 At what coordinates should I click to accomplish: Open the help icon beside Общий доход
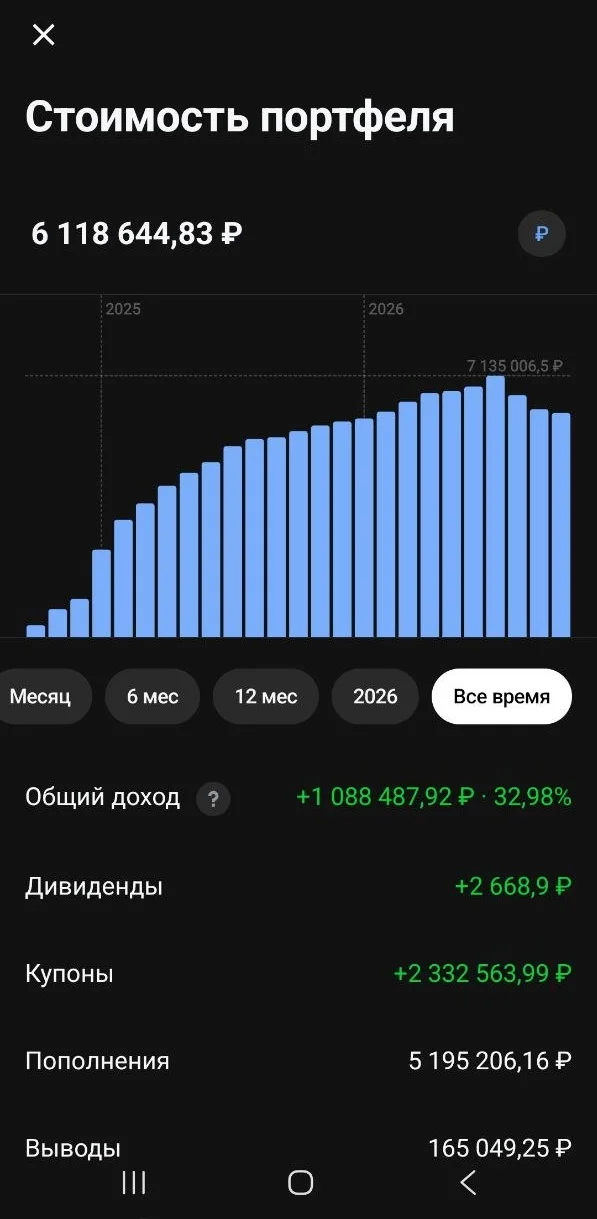click(x=213, y=799)
